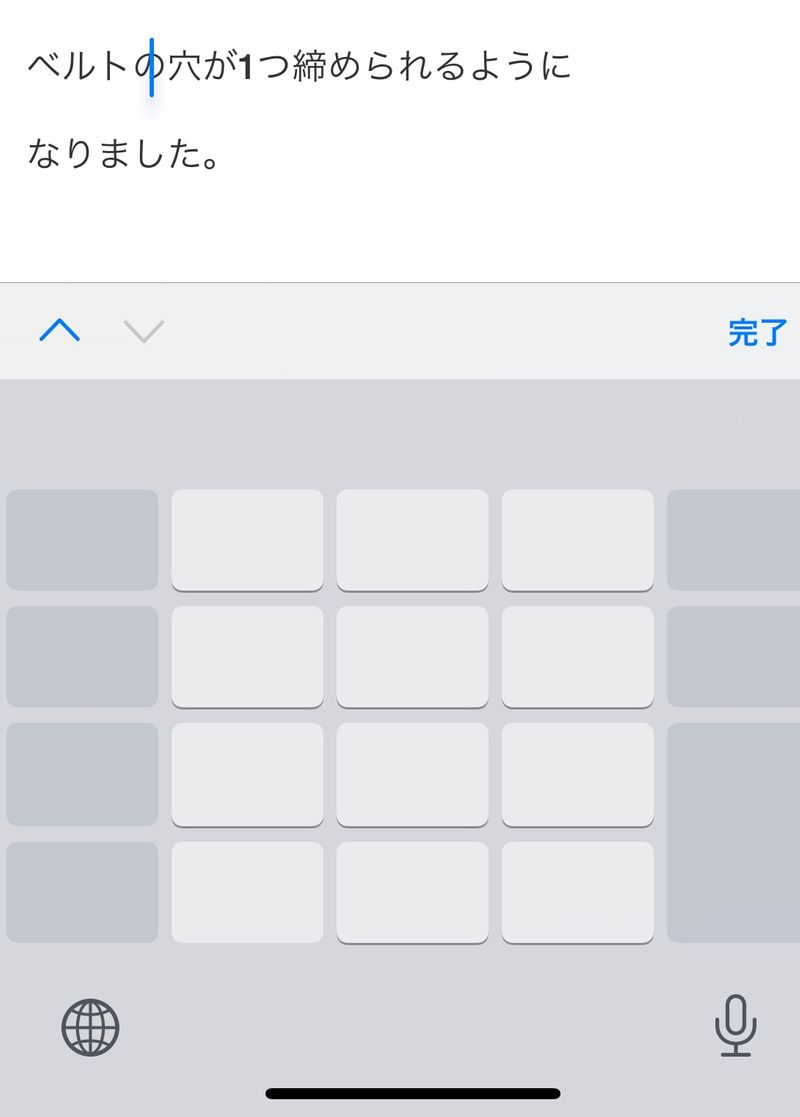Start dictation with the microphone icon

tap(735, 1025)
